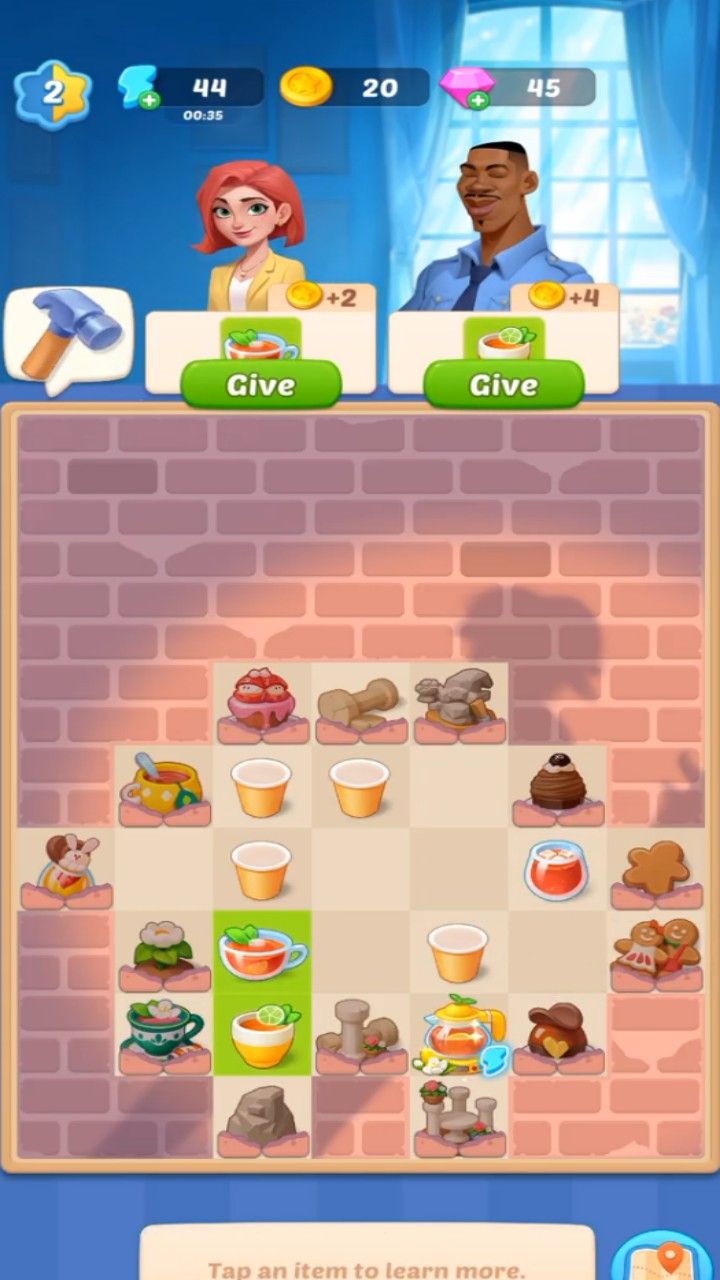
Task: Tap the chocolate cupcake item
Action: [557, 785]
